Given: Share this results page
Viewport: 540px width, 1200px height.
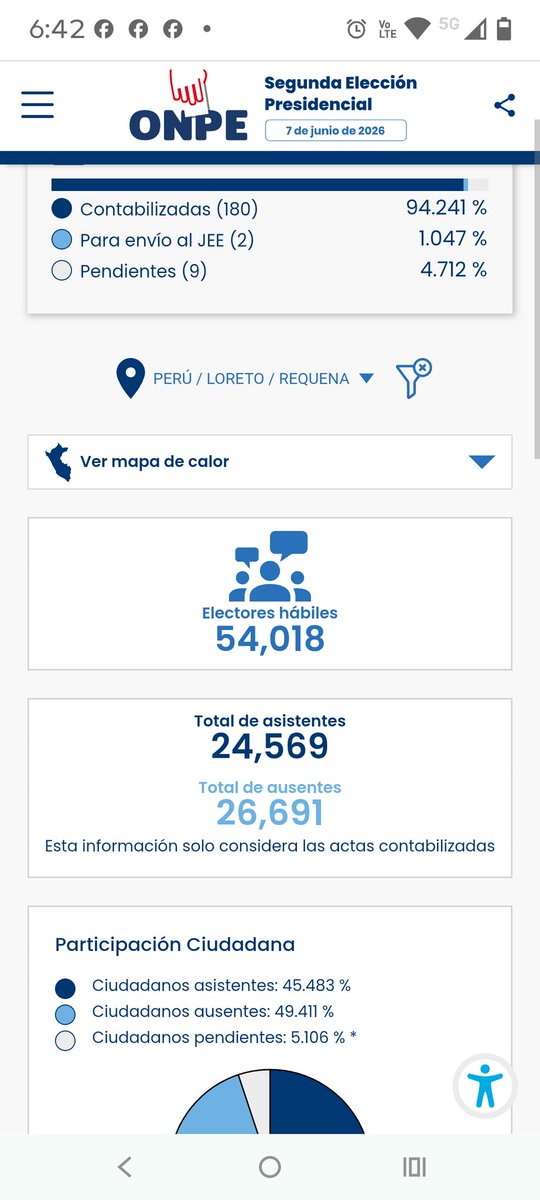Looking at the screenshot, I should [505, 105].
